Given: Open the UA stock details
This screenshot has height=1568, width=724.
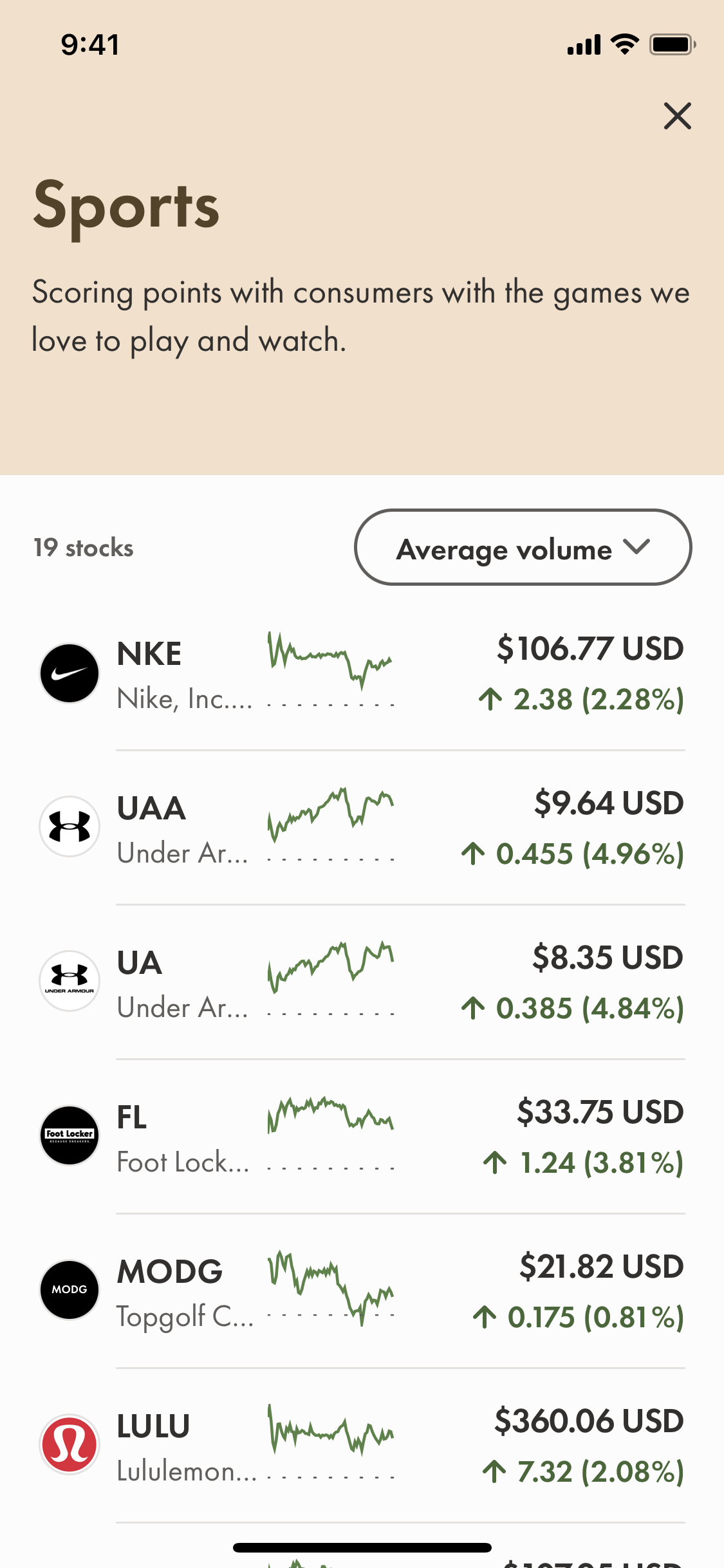Looking at the screenshot, I should point(362,982).
